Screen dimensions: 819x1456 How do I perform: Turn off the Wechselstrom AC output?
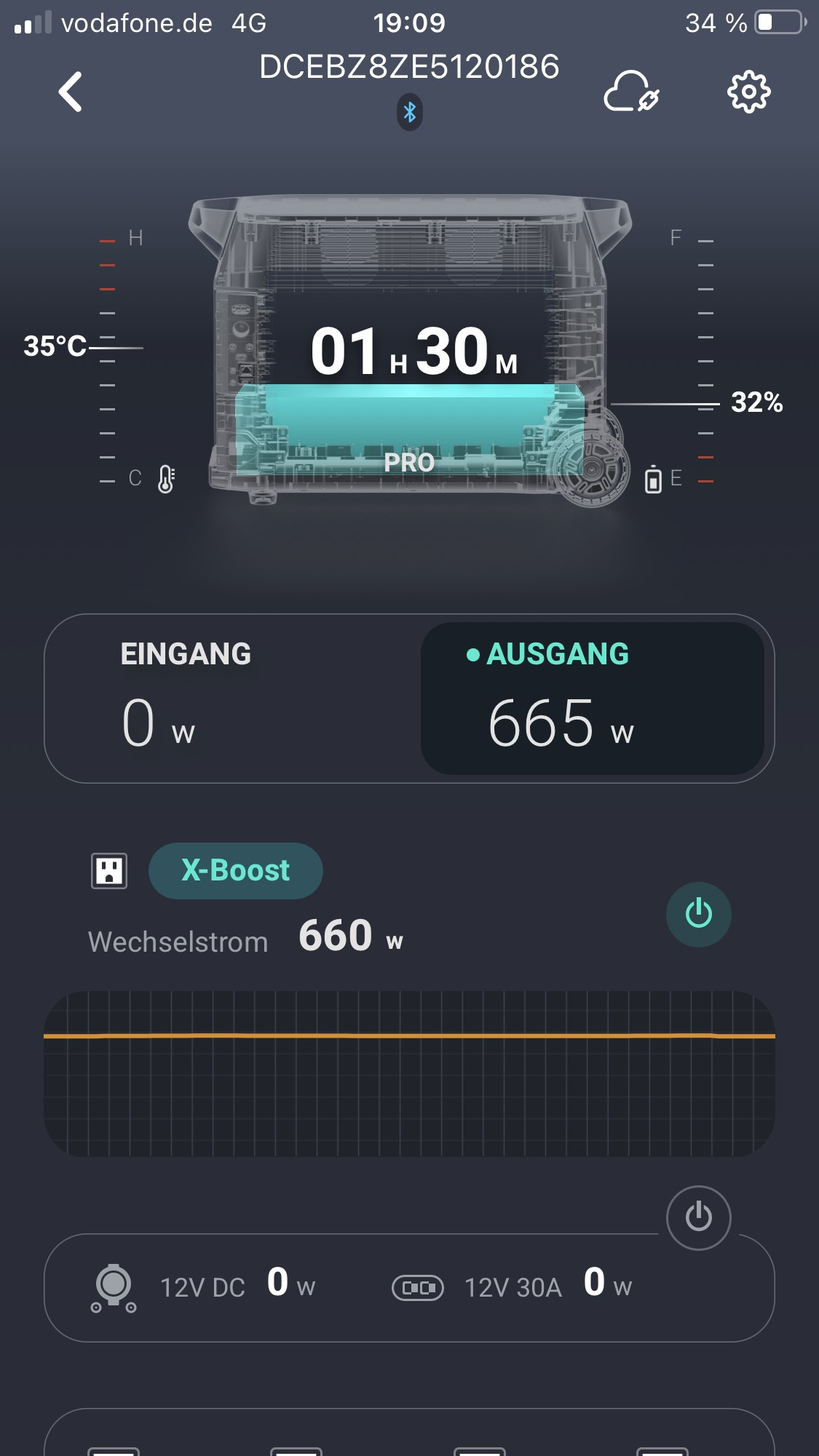pos(698,915)
